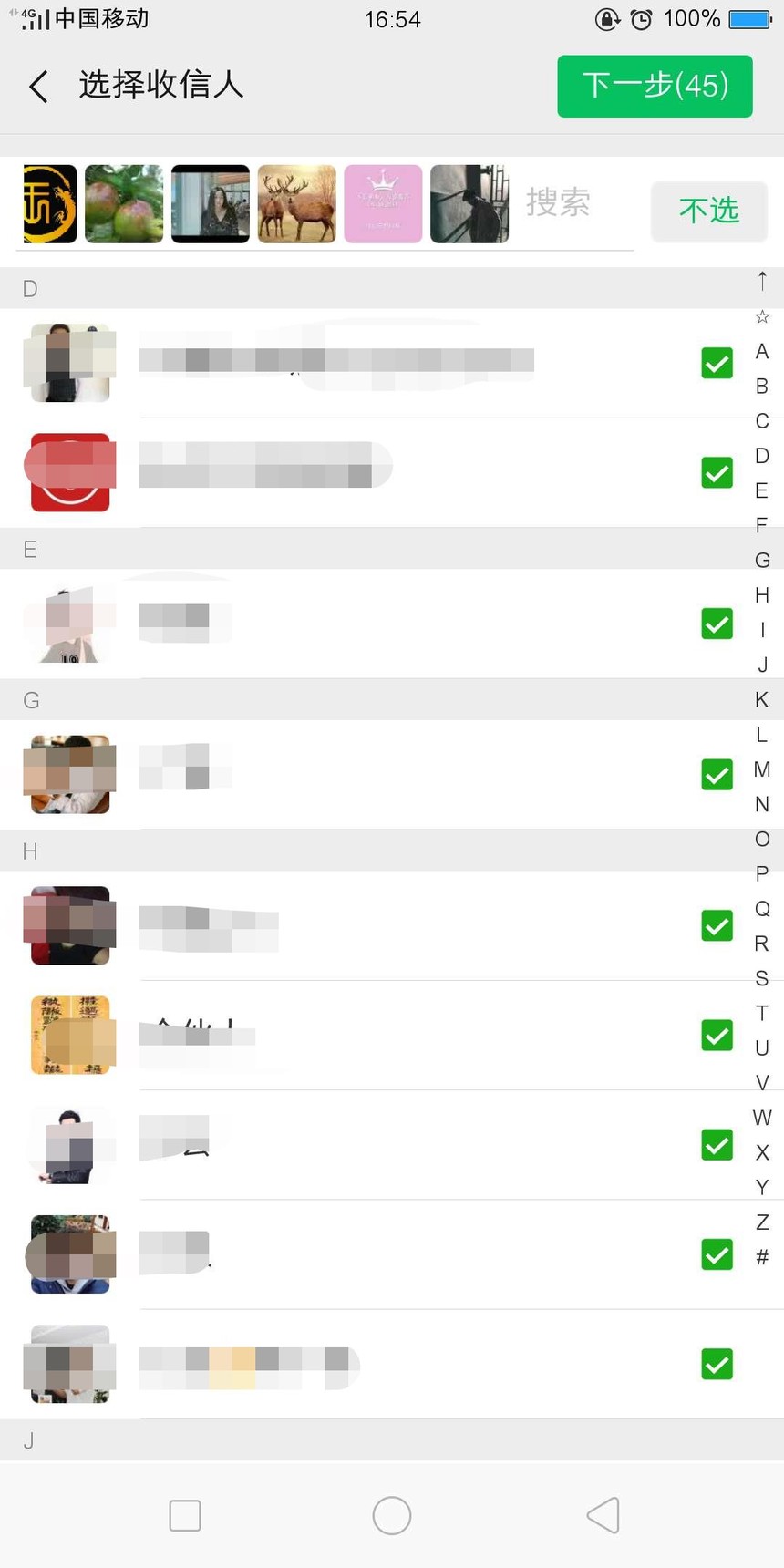The image size is (784, 1568).
Task: Remove the selected deer photo contact
Action: pyautogui.click(x=296, y=203)
